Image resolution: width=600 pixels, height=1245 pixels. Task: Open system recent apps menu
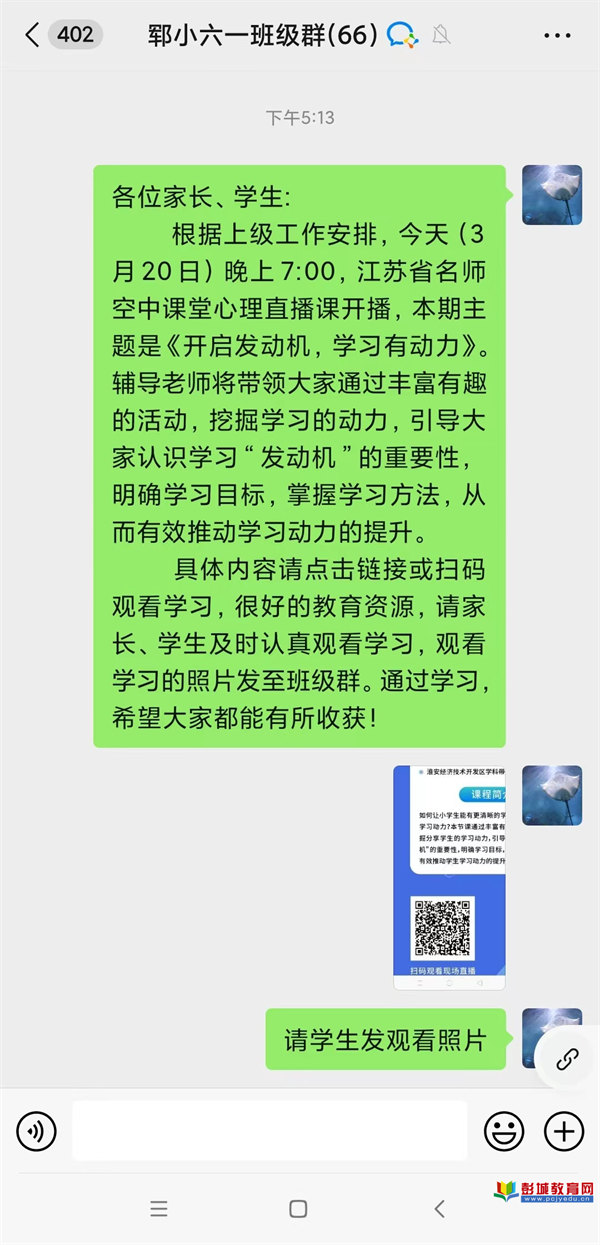159,1209
